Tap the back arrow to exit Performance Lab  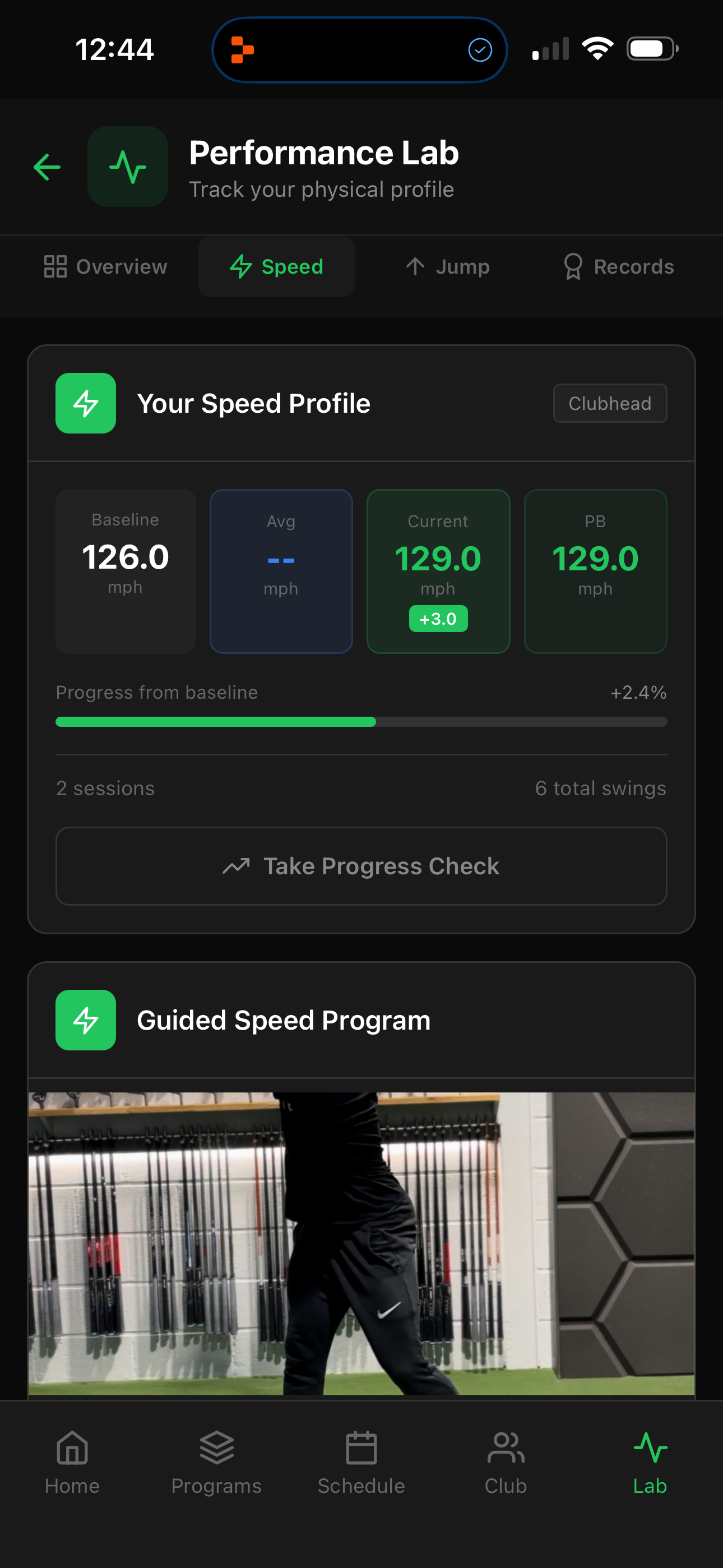click(x=47, y=167)
